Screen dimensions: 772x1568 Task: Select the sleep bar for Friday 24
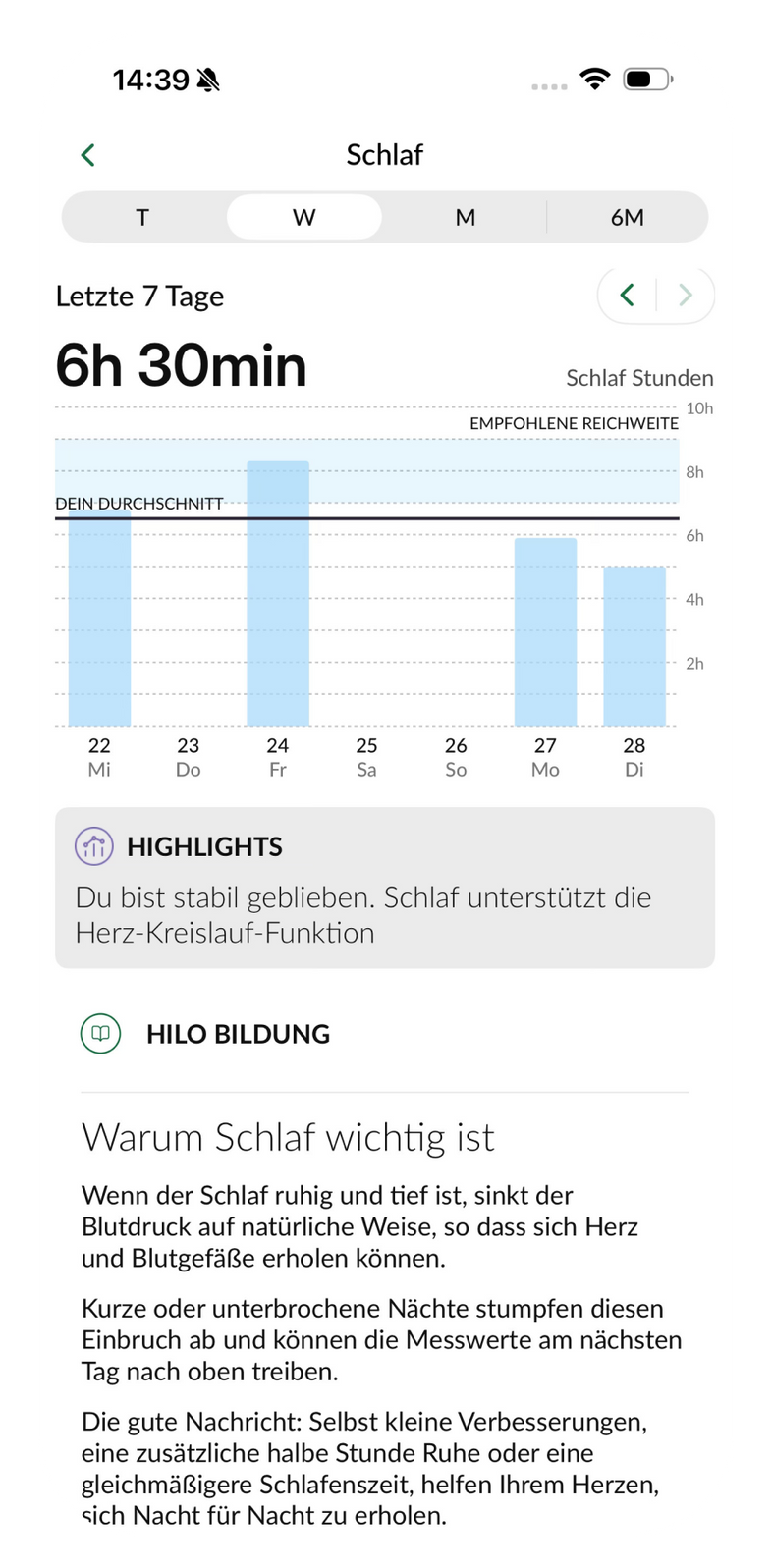pyautogui.click(x=278, y=593)
